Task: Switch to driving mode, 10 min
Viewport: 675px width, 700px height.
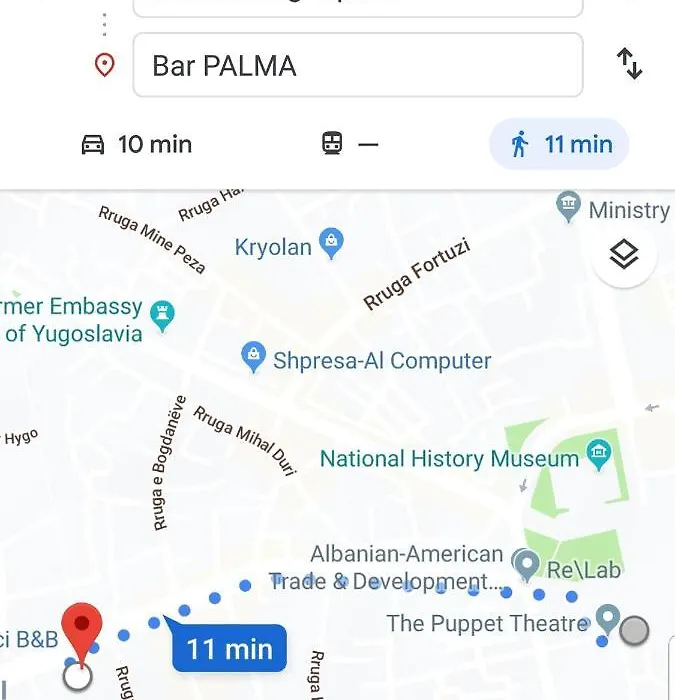Action: tap(137, 144)
